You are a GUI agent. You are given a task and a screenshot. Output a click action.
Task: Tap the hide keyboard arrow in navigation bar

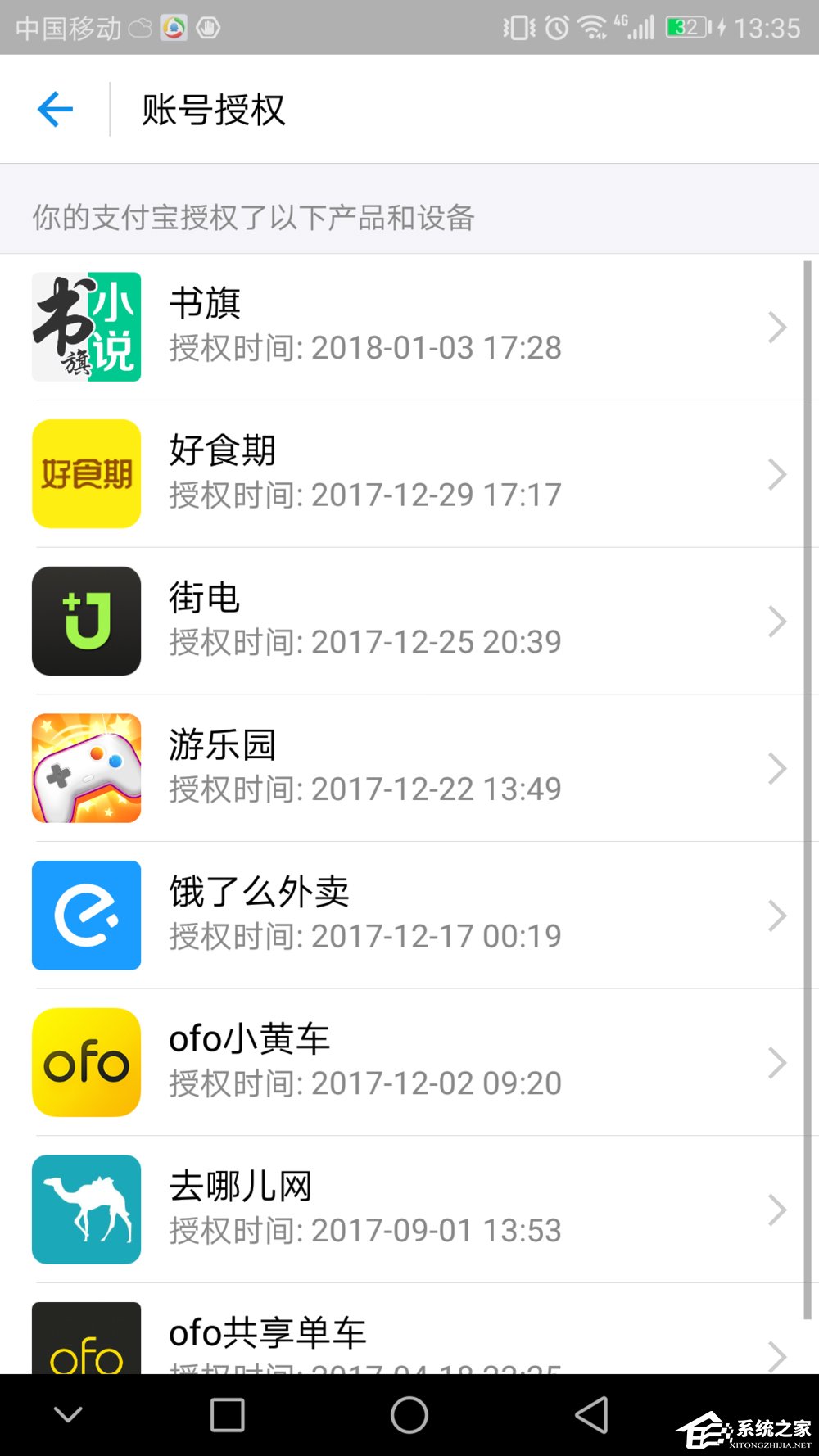(70, 1414)
